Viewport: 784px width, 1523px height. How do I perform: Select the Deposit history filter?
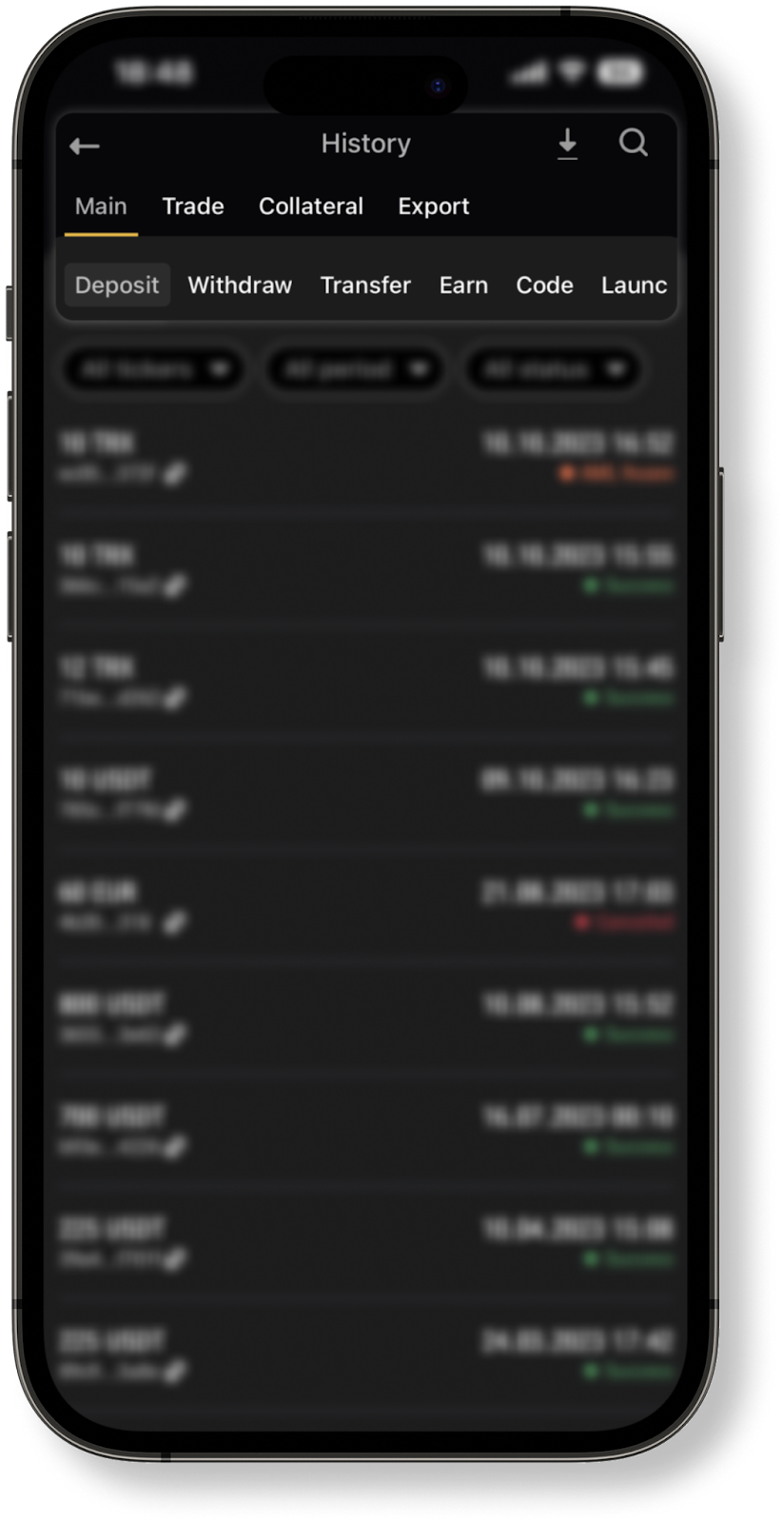[117, 286]
